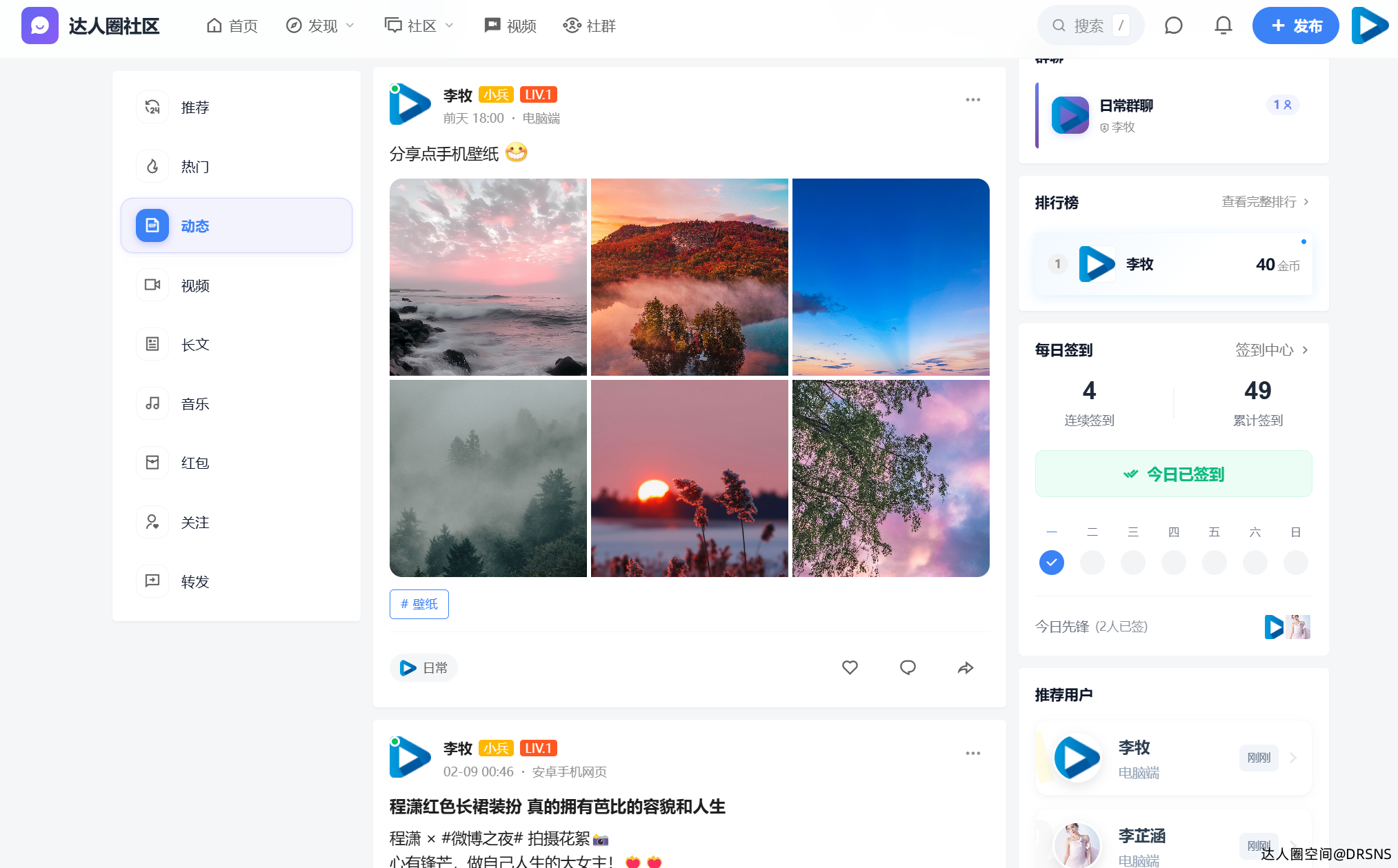Select the 音乐 sidebar tab

tap(195, 404)
